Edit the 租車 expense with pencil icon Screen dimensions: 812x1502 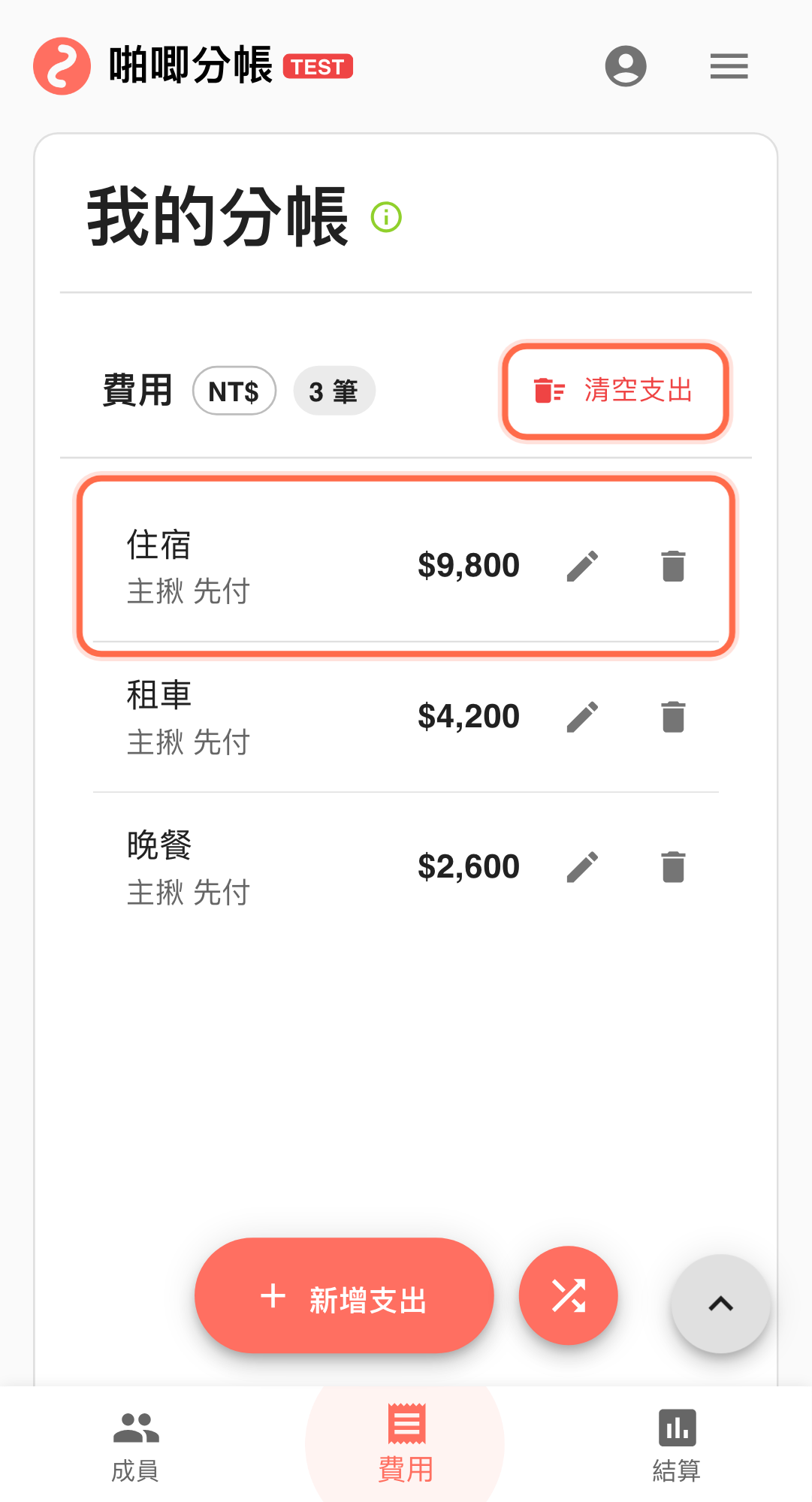pos(582,716)
